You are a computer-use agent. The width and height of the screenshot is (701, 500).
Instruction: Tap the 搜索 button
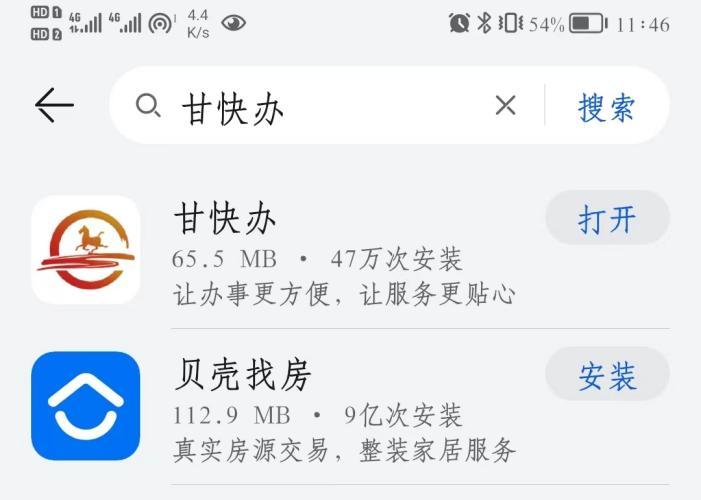[x=607, y=107]
